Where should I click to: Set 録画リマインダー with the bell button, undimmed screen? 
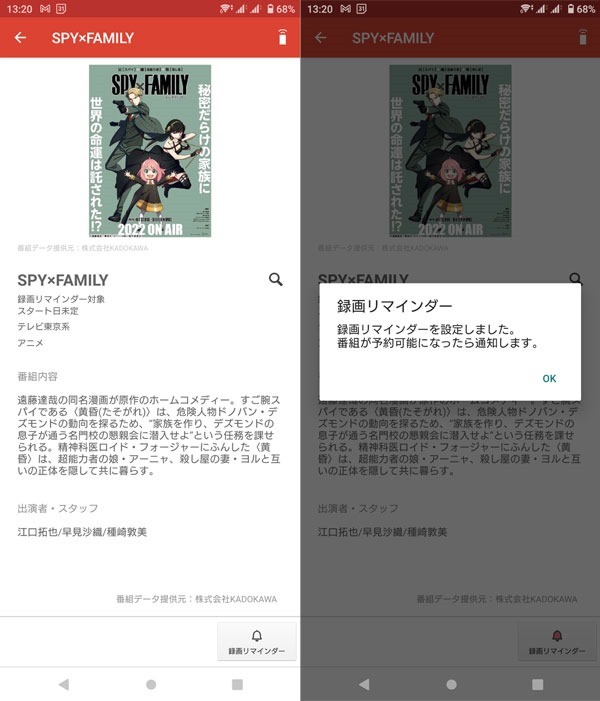click(x=257, y=642)
